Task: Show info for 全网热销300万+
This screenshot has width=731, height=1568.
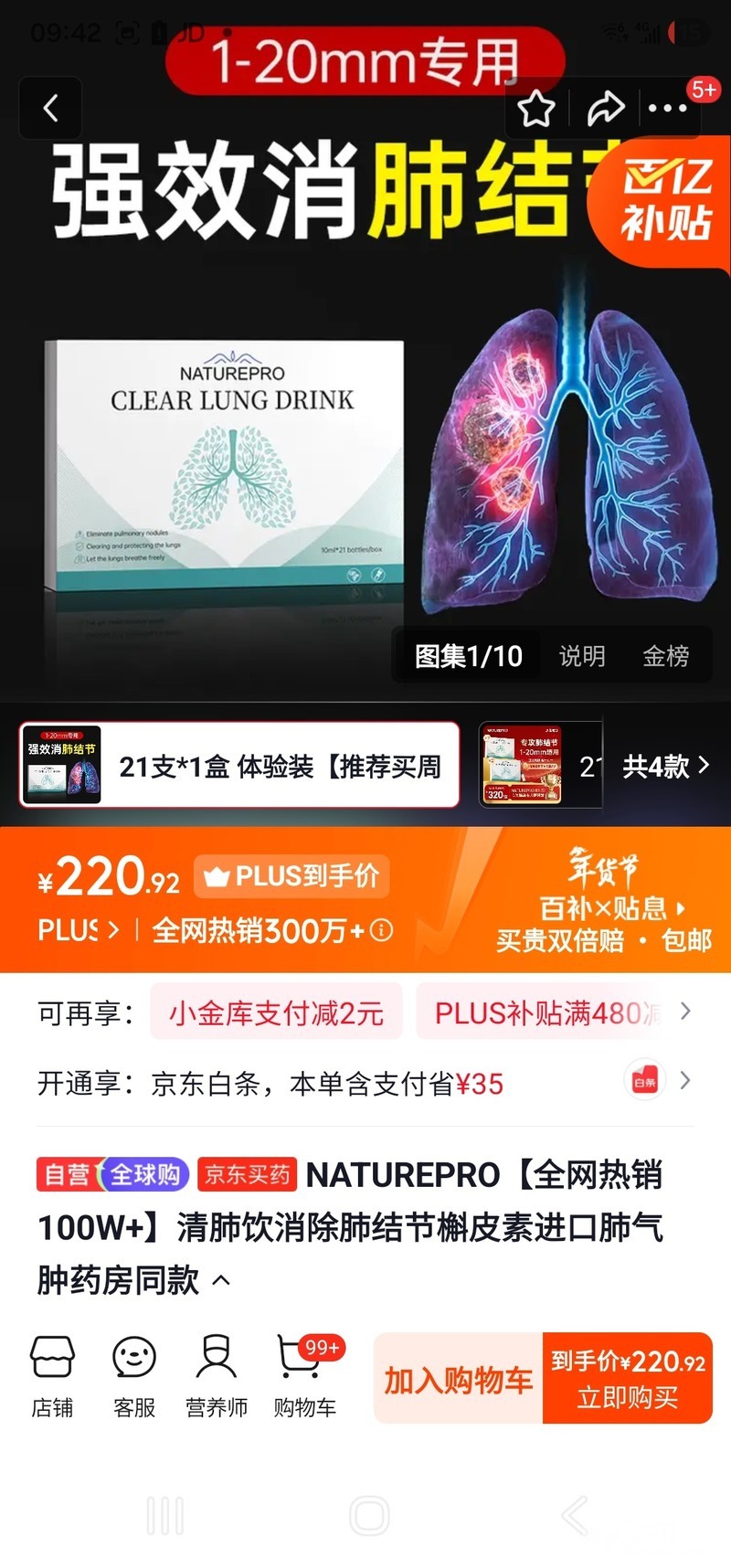Action: point(382,930)
